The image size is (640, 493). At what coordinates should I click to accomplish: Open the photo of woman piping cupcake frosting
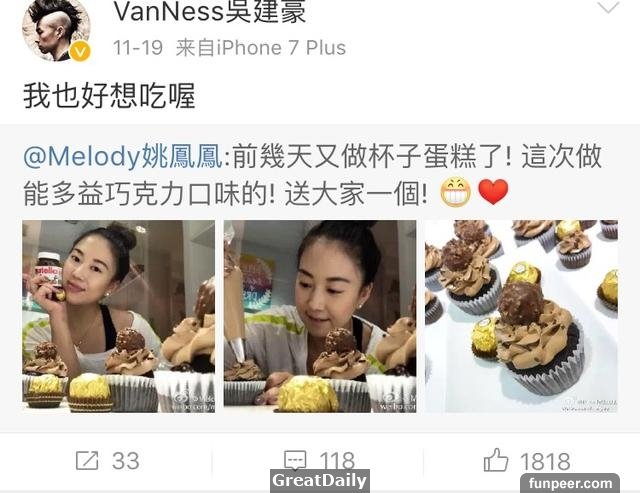pos(319,316)
